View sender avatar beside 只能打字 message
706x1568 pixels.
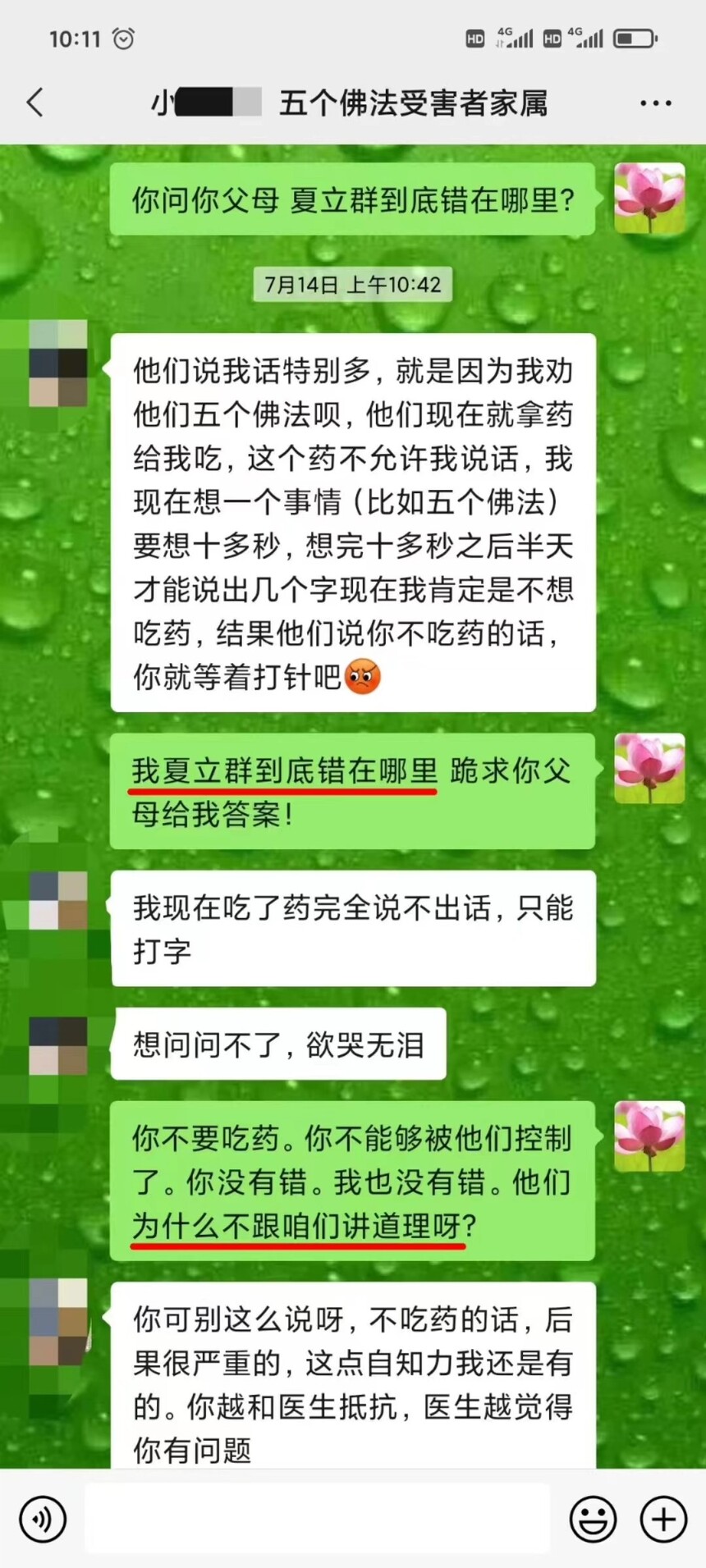58,900
